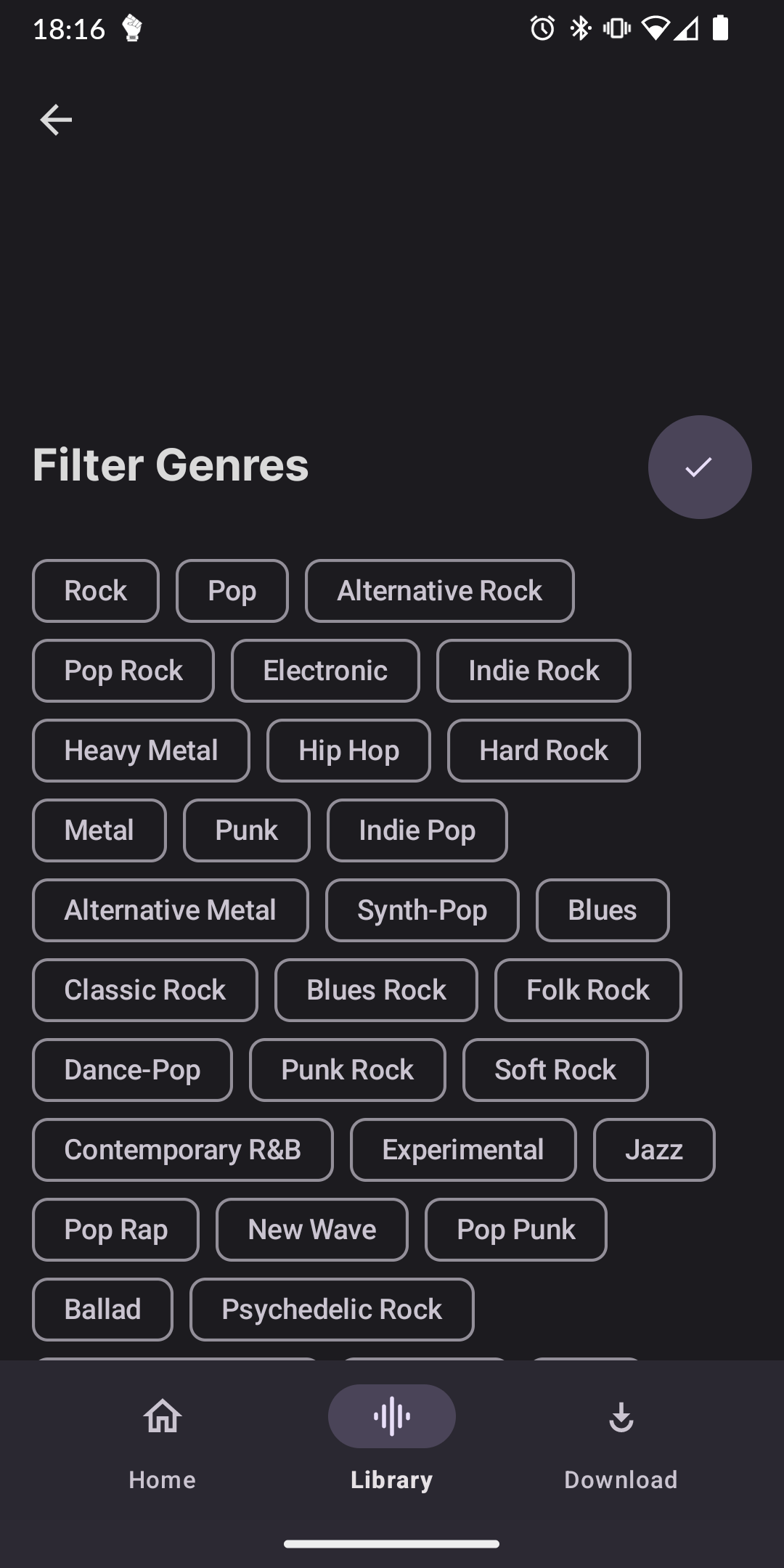This screenshot has height=1568, width=784.
Task: Select the Indie Pop chip
Action: point(417,830)
